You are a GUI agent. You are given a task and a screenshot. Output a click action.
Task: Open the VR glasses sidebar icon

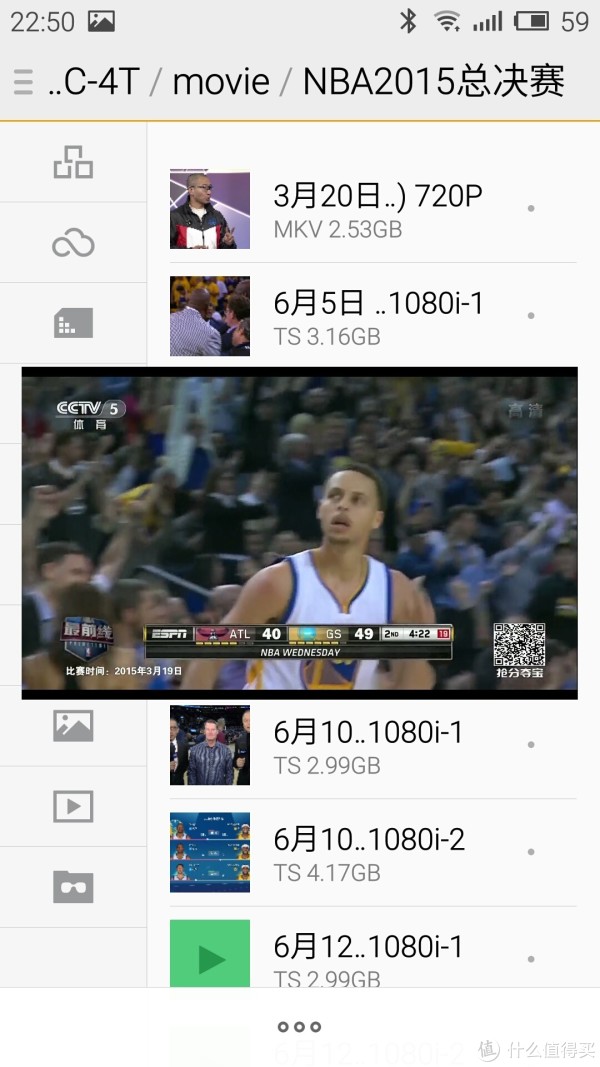pos(73,886)
